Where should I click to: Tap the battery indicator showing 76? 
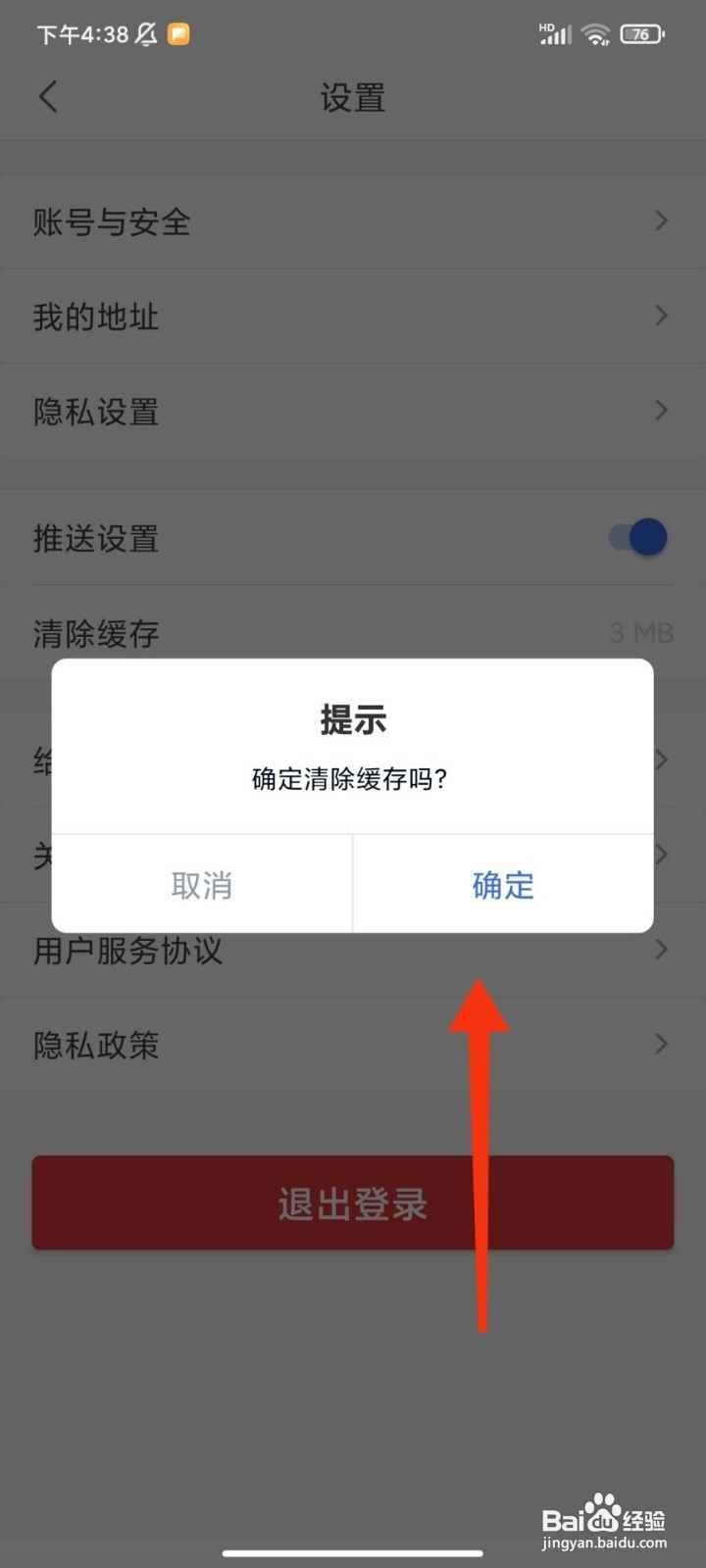(x=642, y=33)
